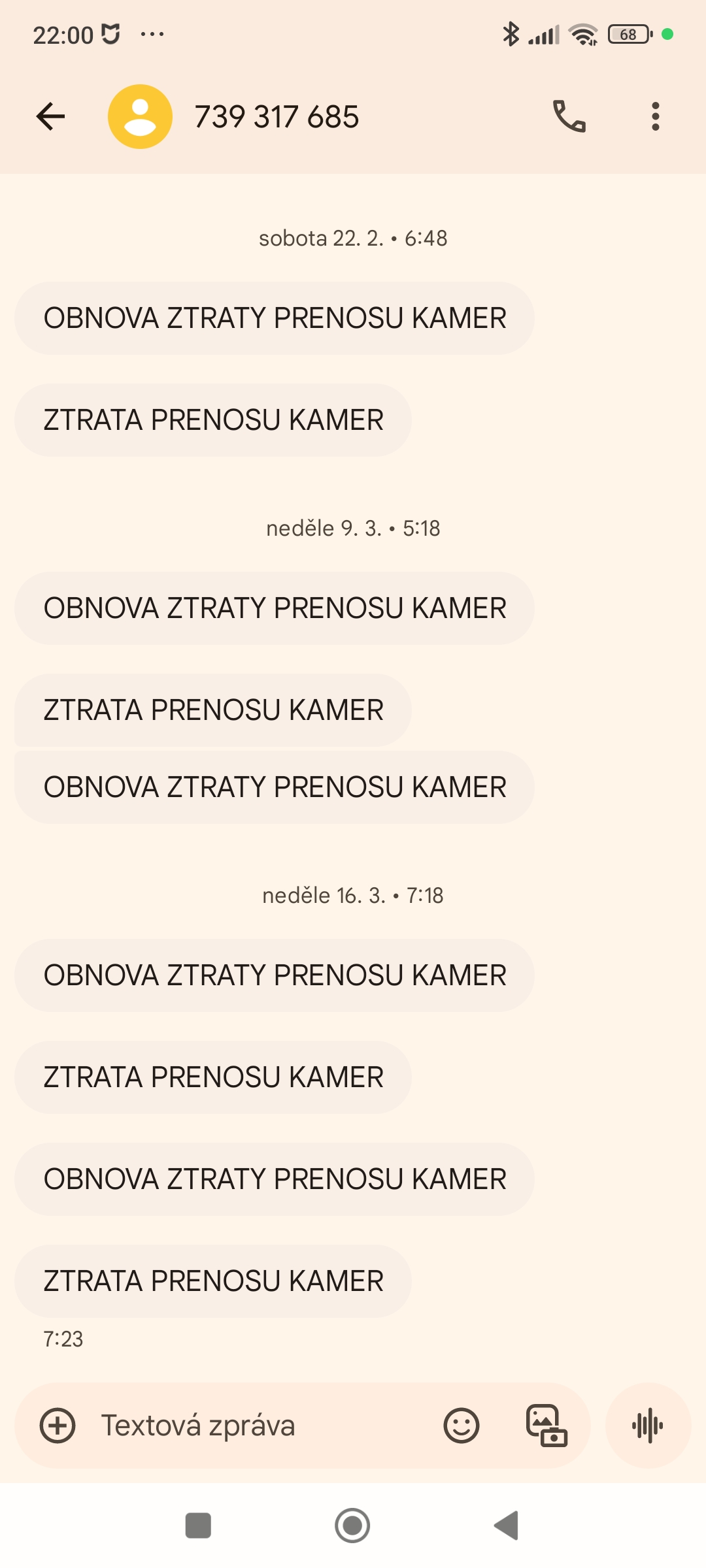Record a voice message

(x=648, y=1426)
